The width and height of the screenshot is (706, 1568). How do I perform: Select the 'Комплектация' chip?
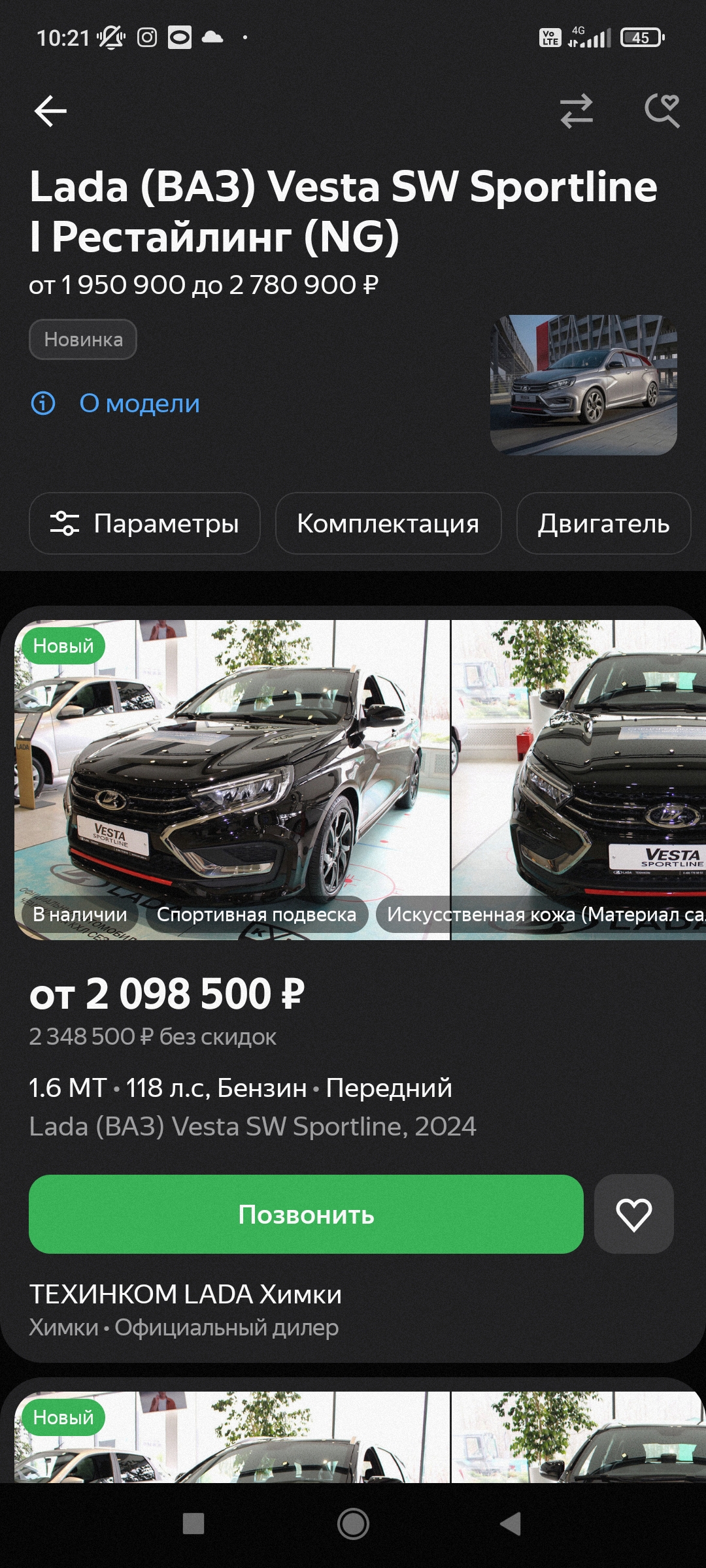click(x=388, y=523)
